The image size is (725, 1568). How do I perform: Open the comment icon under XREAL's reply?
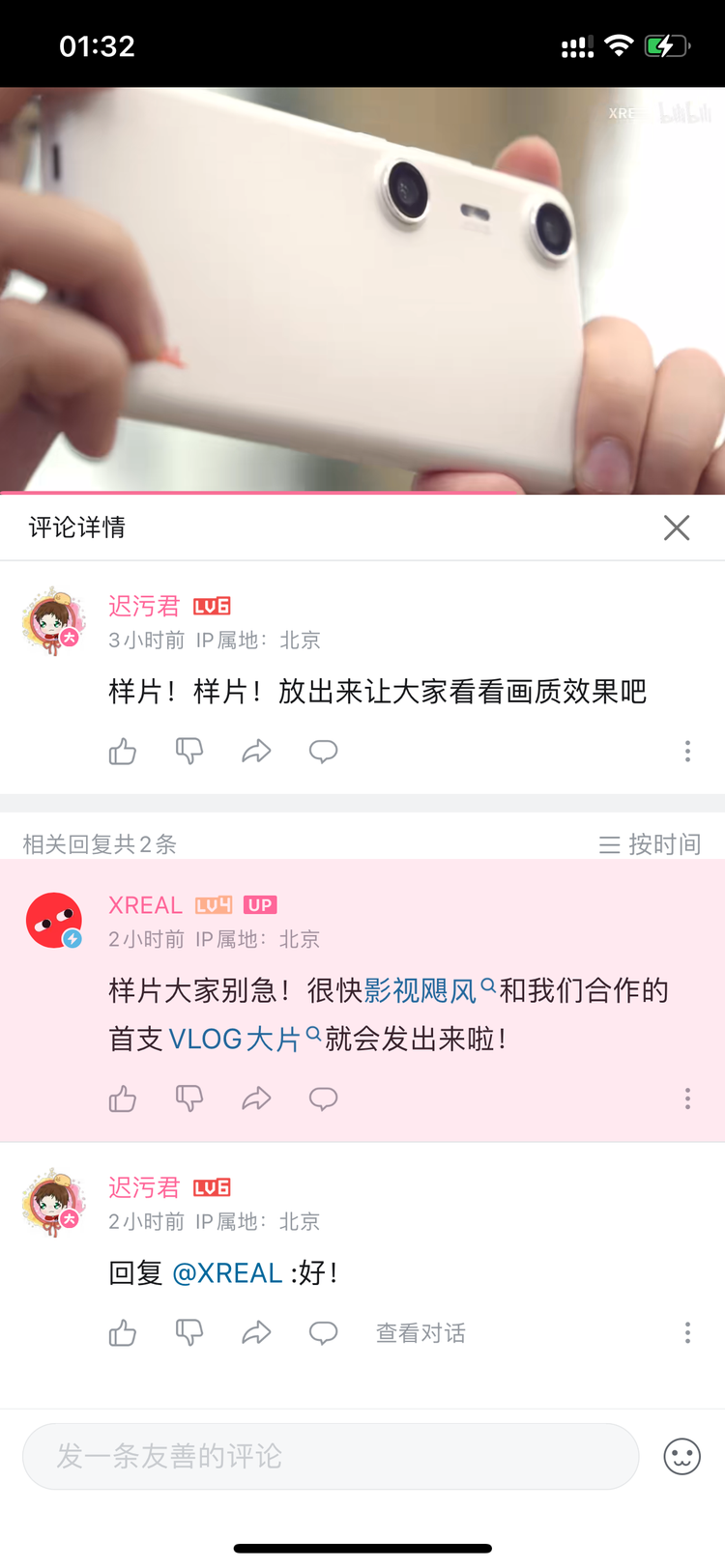(x=323, y=1098)
